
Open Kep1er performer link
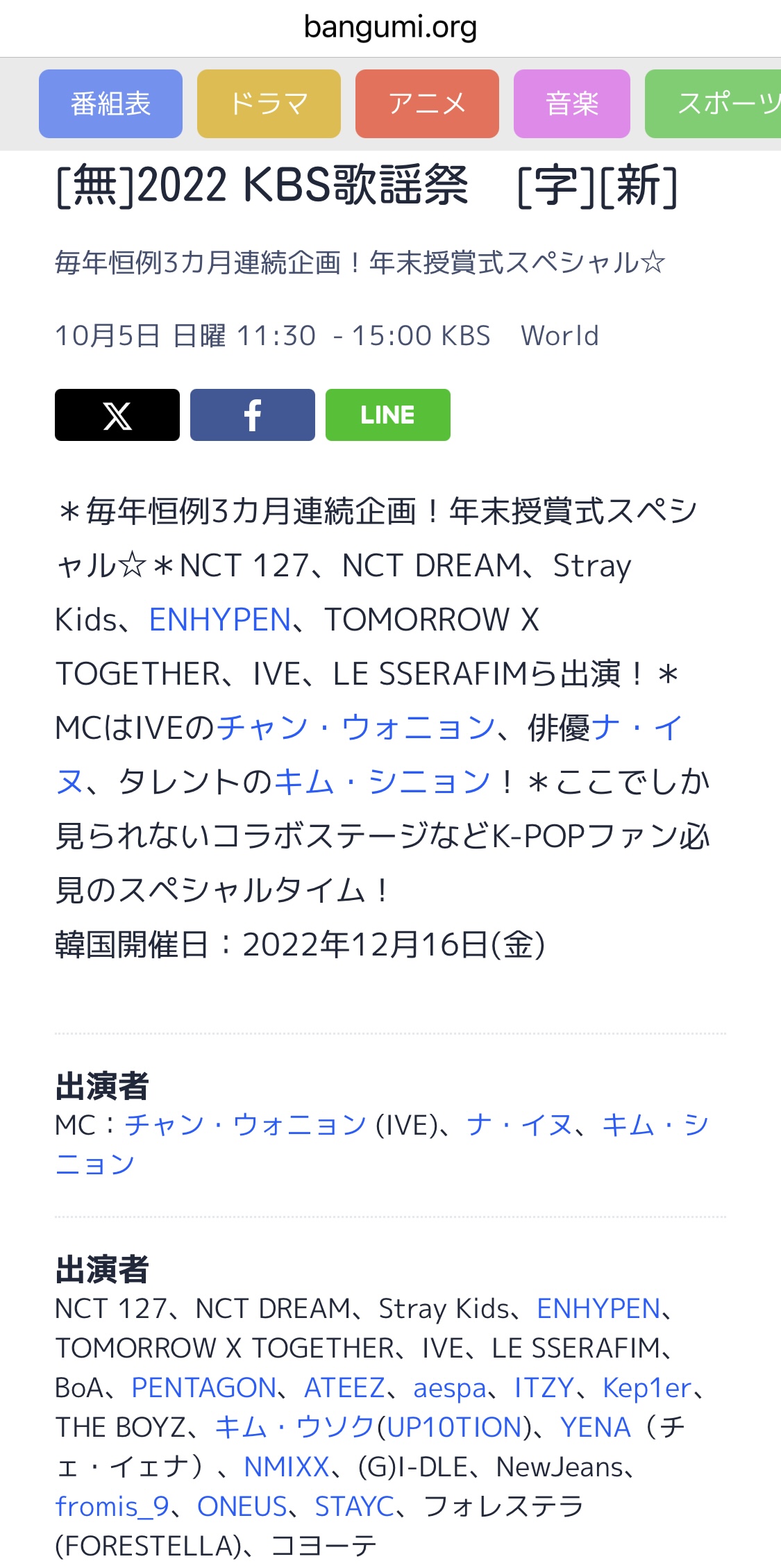pos(647,1387)
